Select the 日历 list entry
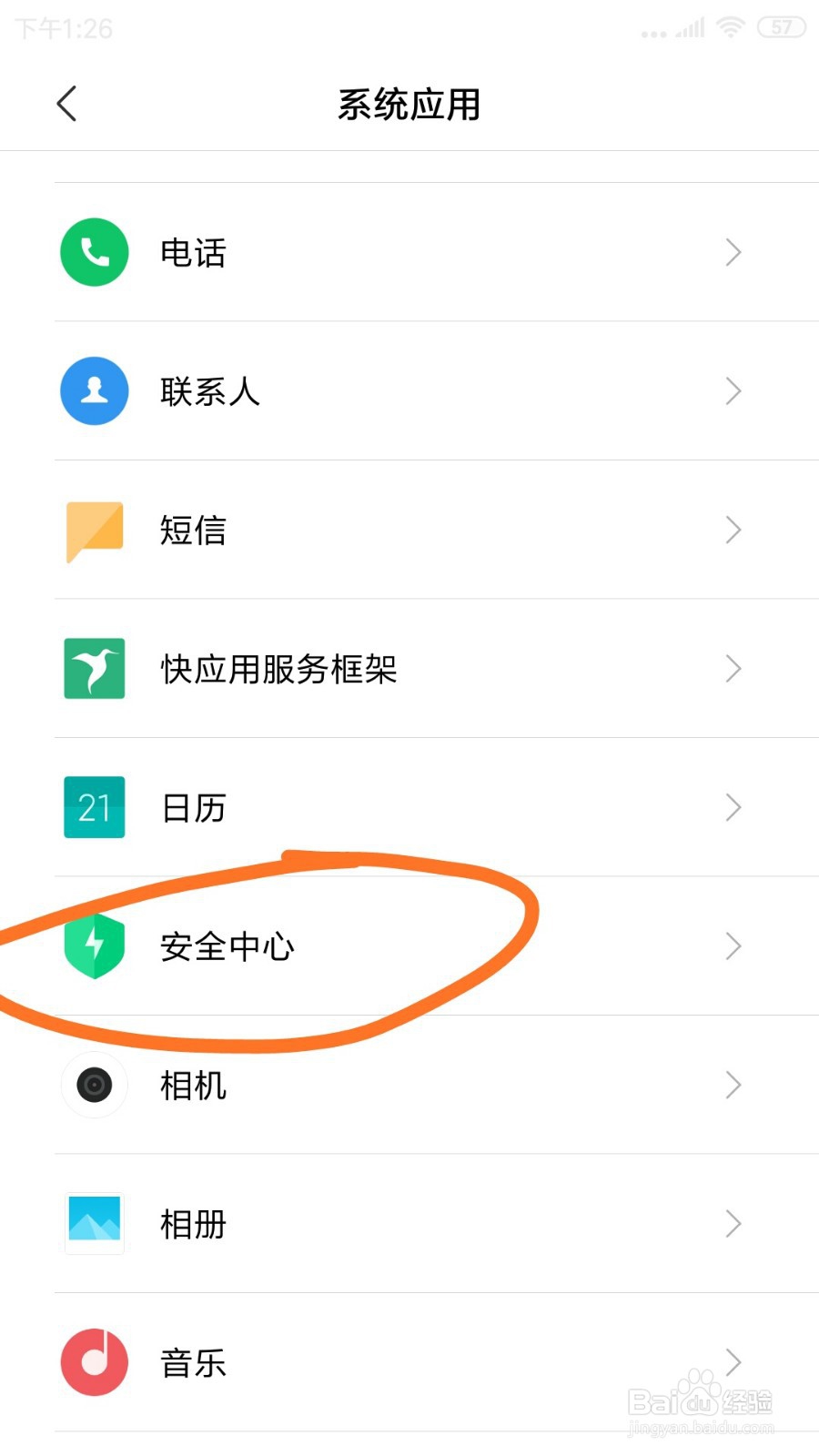The image size is (819, 1456). click(x=193, y=807)
